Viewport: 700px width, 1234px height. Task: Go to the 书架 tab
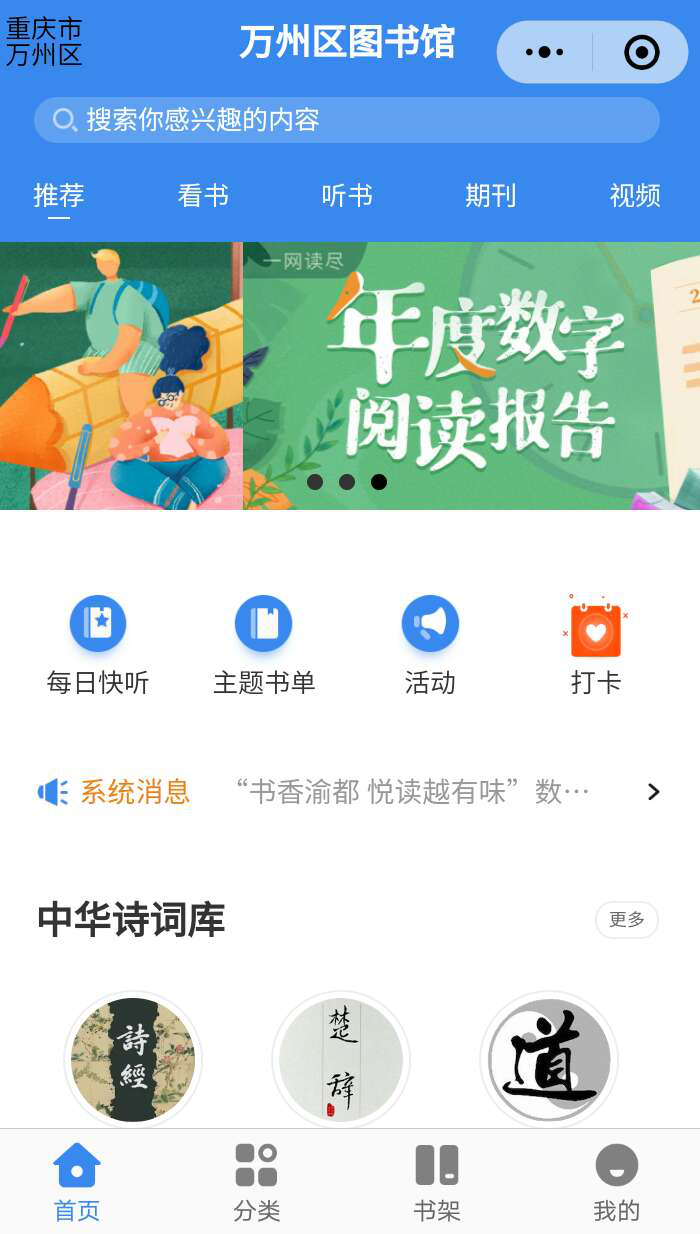[x=437, y=1184]
